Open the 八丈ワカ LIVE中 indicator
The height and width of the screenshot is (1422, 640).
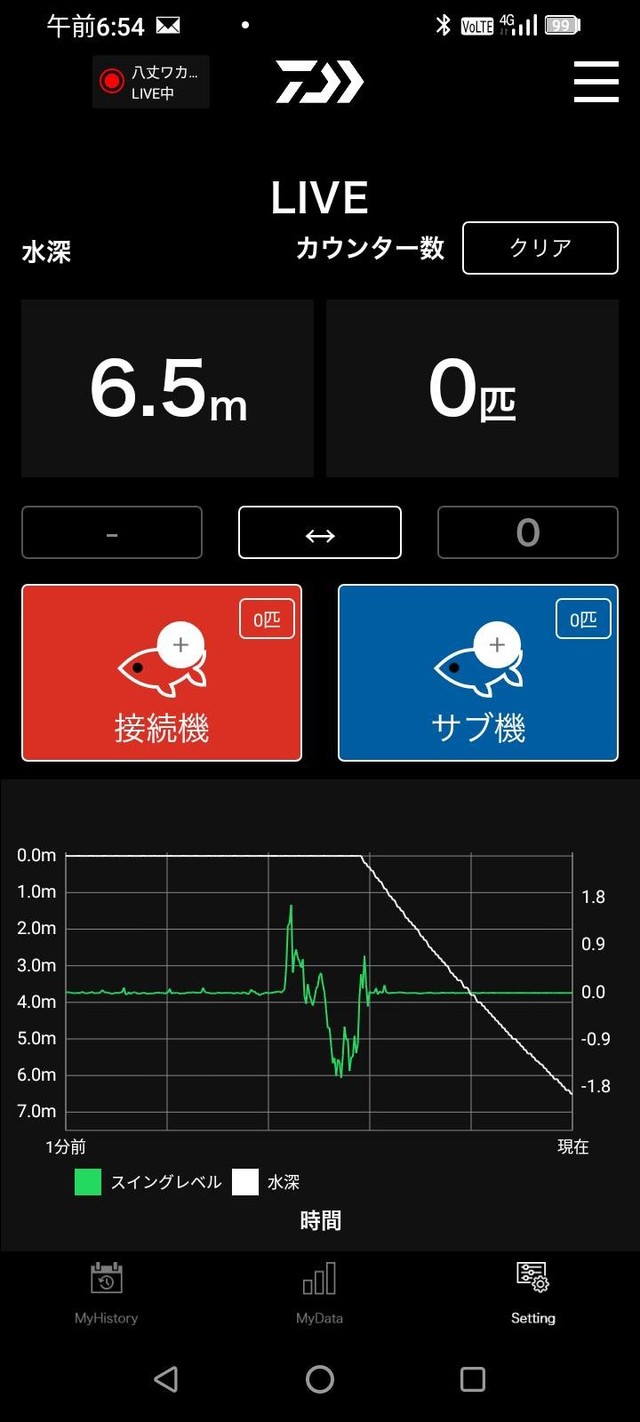[151, 82]
